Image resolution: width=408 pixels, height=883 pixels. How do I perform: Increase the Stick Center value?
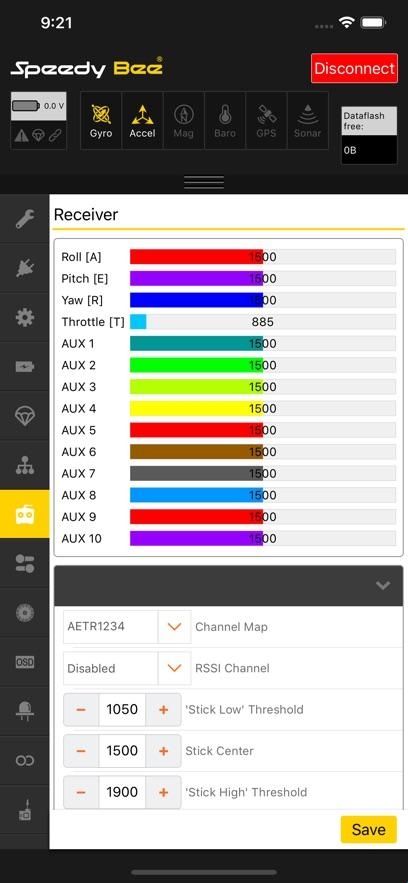click(x=163, y=751)
